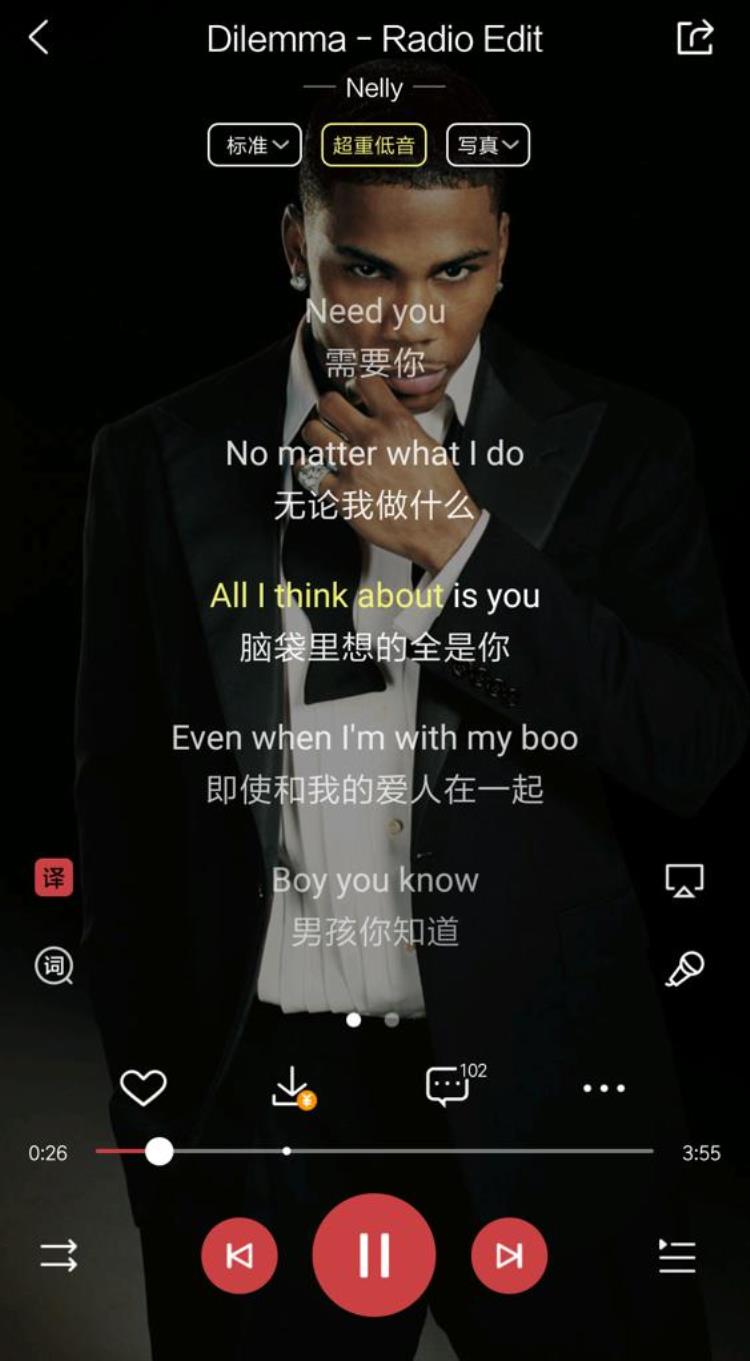
Task: Skip to the previous track
Action: click(239, 1256)
